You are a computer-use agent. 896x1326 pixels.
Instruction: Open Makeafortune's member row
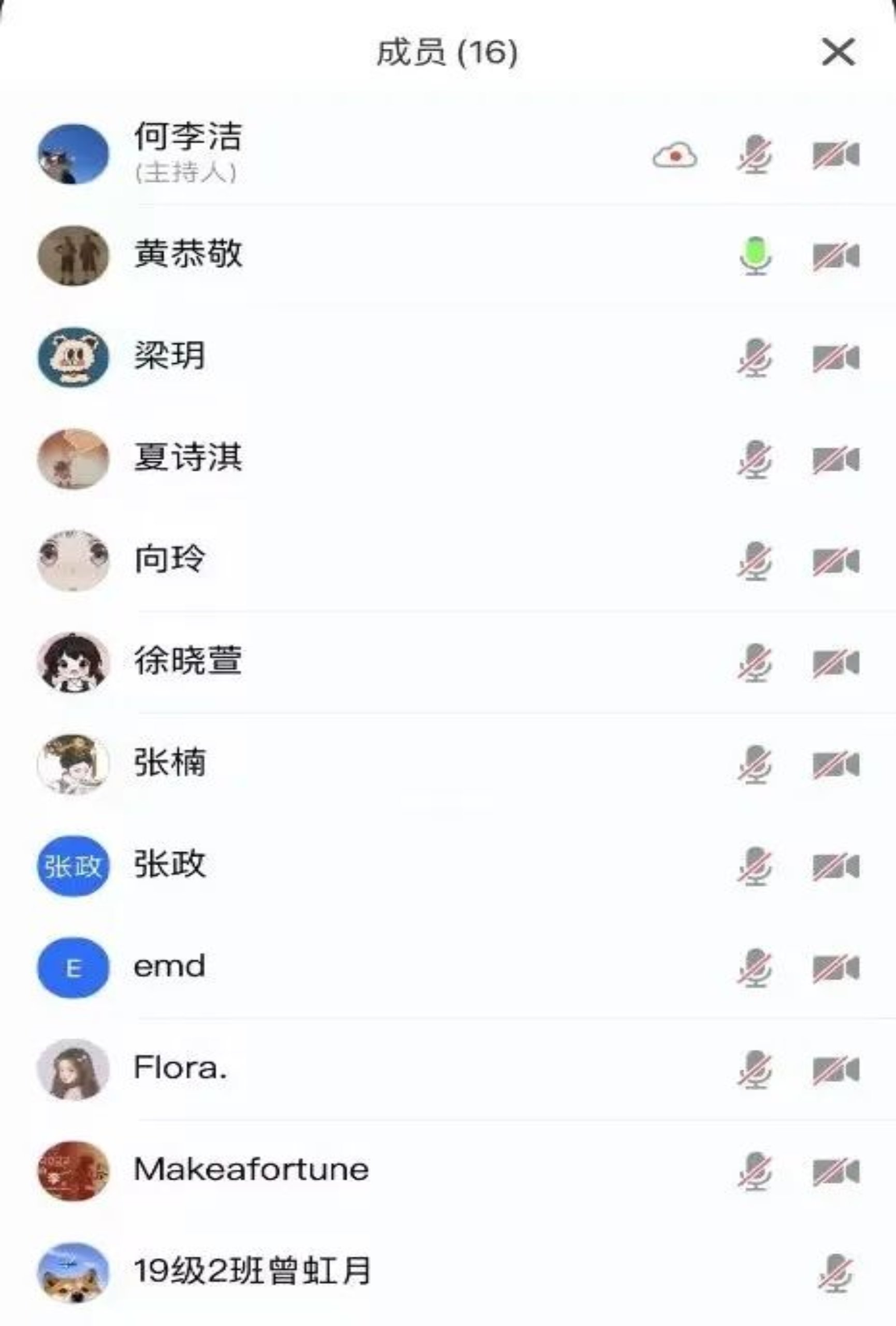click(251, 1170)
